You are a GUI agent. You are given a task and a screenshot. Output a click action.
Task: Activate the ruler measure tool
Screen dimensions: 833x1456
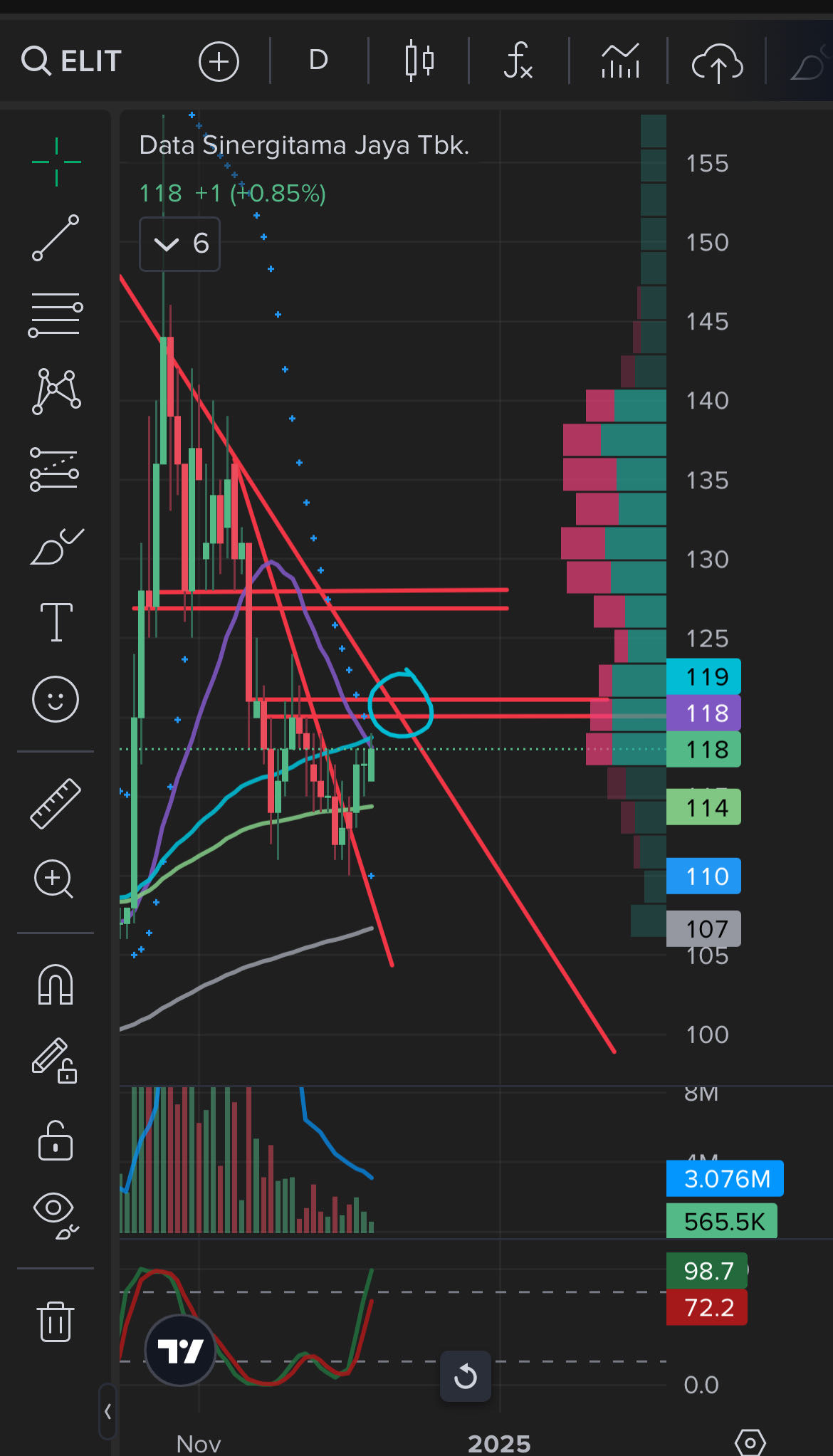[56, 803]
